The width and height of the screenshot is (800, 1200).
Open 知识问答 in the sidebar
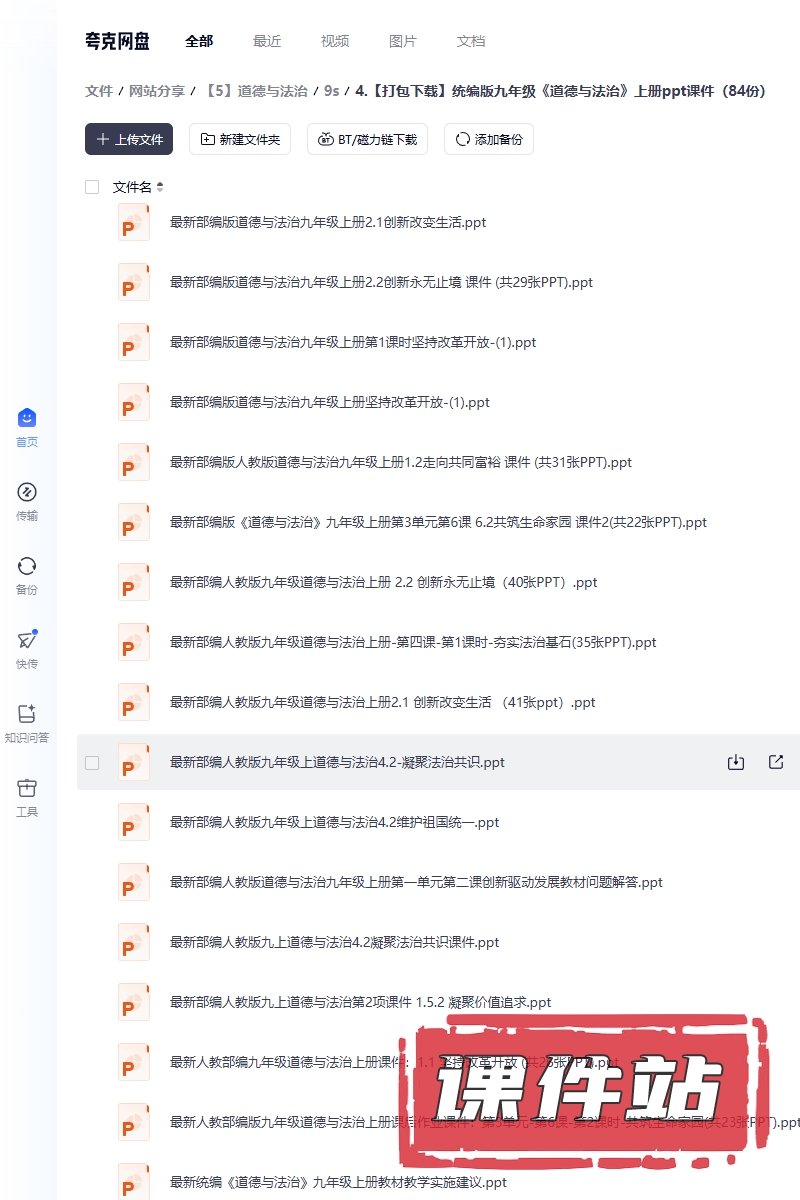pos(27,723)
